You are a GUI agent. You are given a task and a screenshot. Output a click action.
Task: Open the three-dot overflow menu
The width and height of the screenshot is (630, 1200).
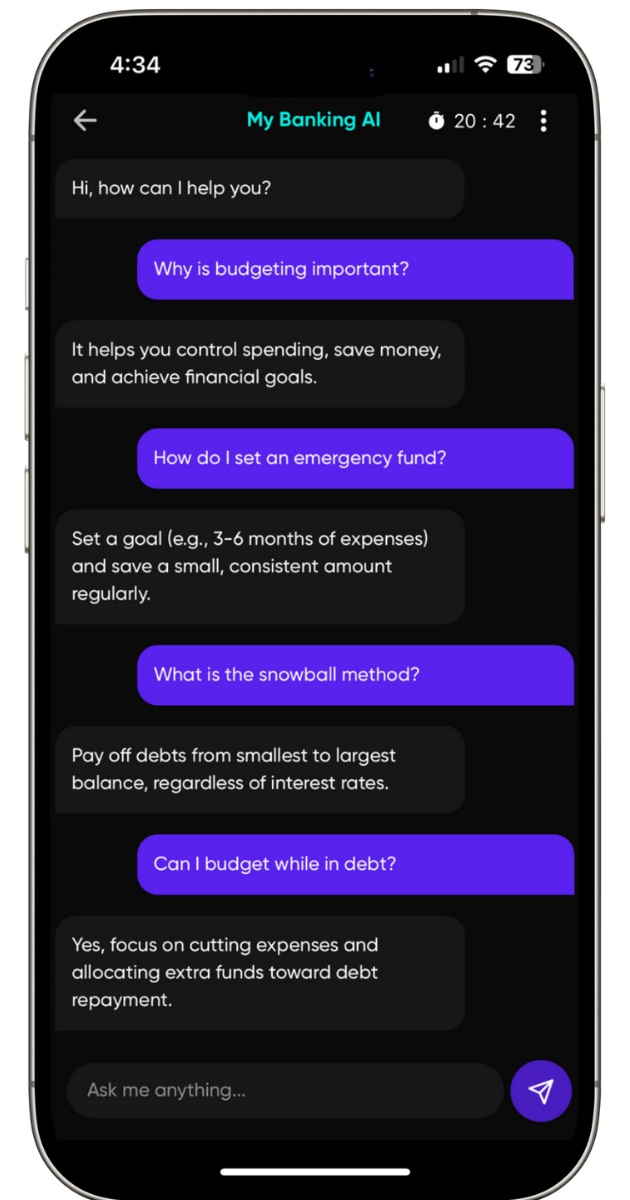click(544, 121)
